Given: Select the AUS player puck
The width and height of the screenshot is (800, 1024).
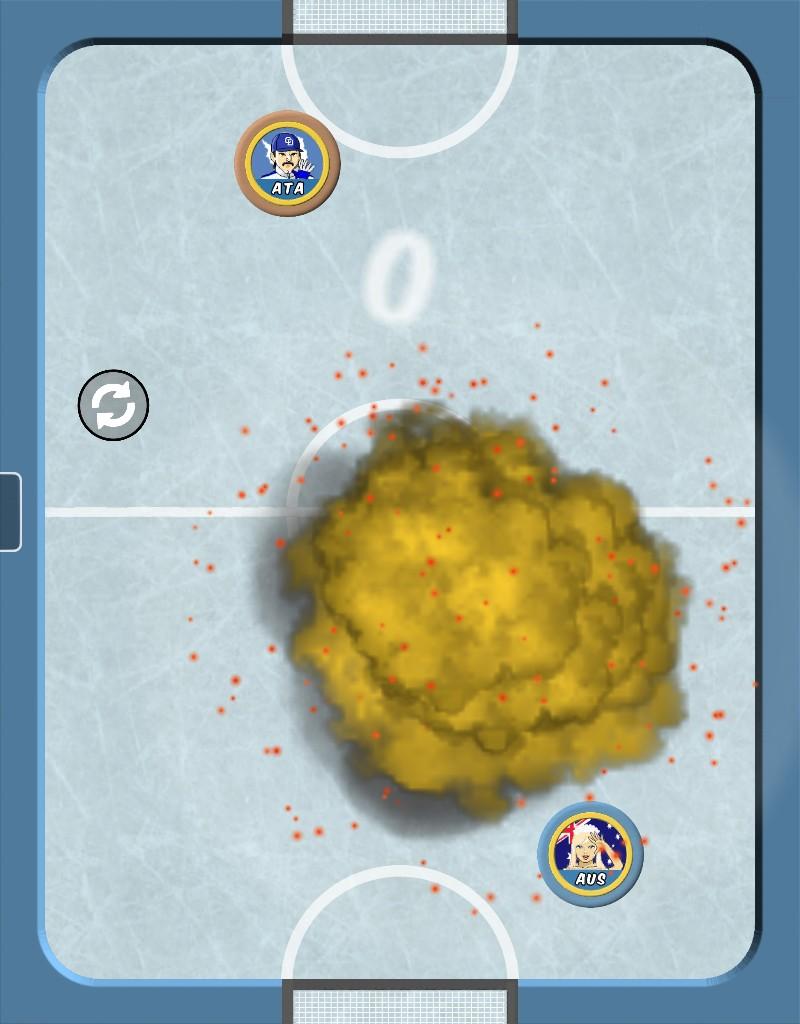Looking at the screenshot, I should point(590,854).
